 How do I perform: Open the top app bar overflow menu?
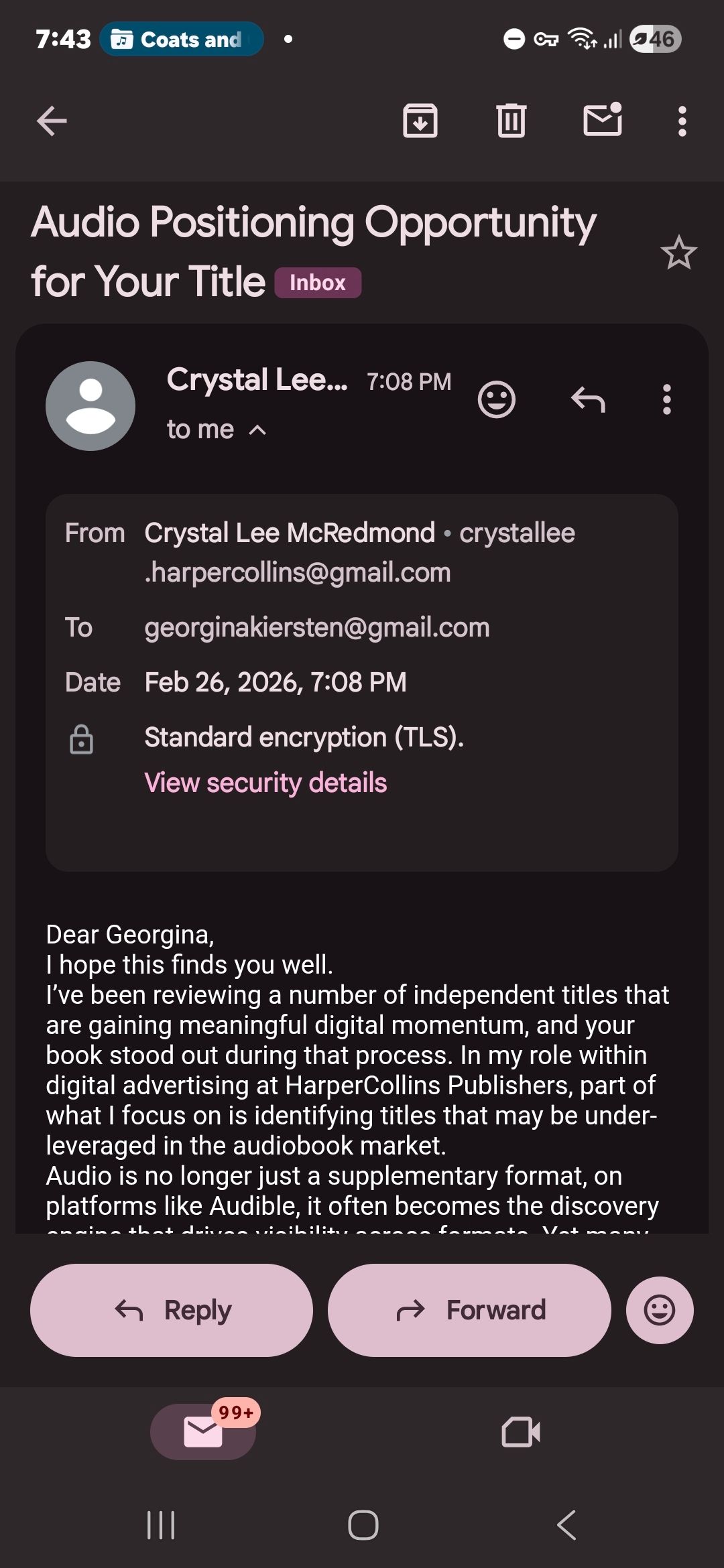pos(682,121)
